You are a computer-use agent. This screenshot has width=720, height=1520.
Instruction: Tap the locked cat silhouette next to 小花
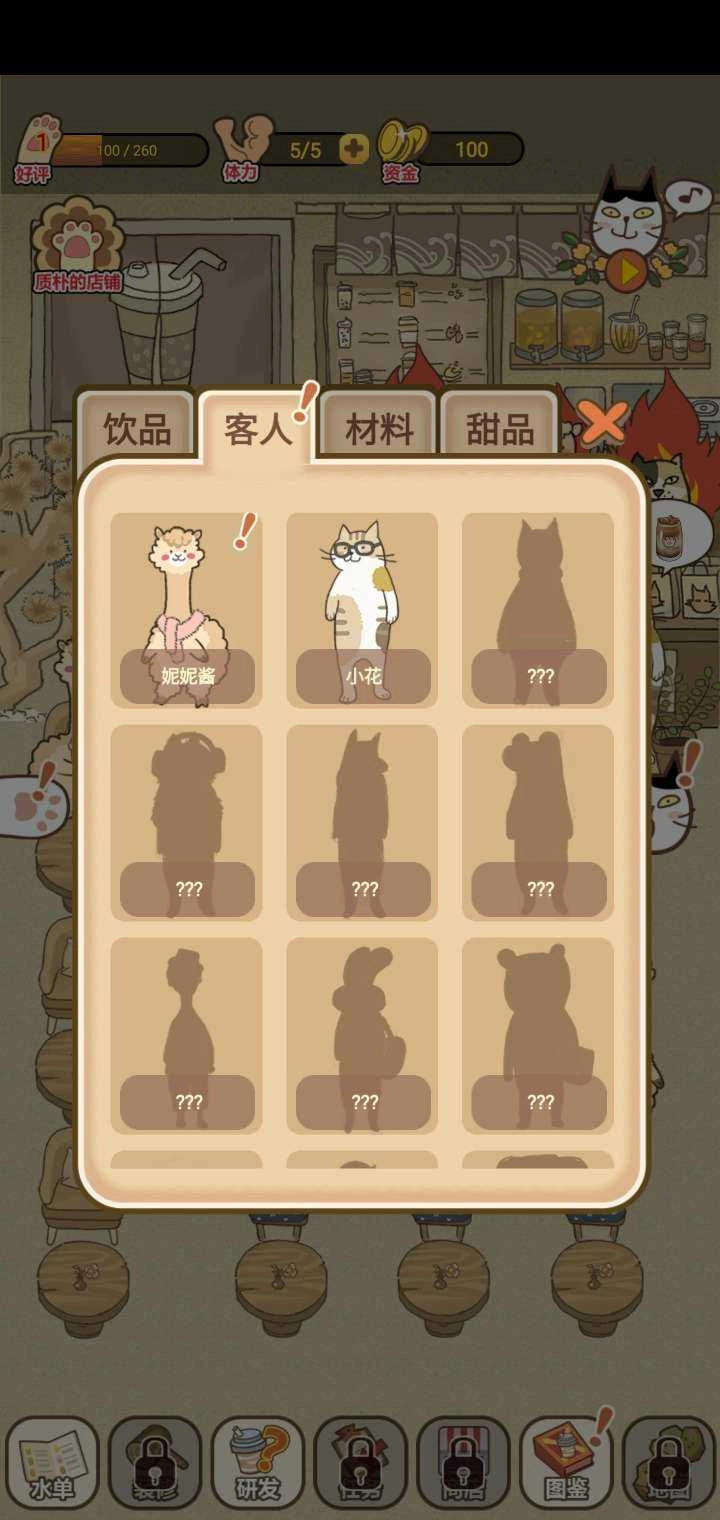pyautogui.click(x=538, y=610)
